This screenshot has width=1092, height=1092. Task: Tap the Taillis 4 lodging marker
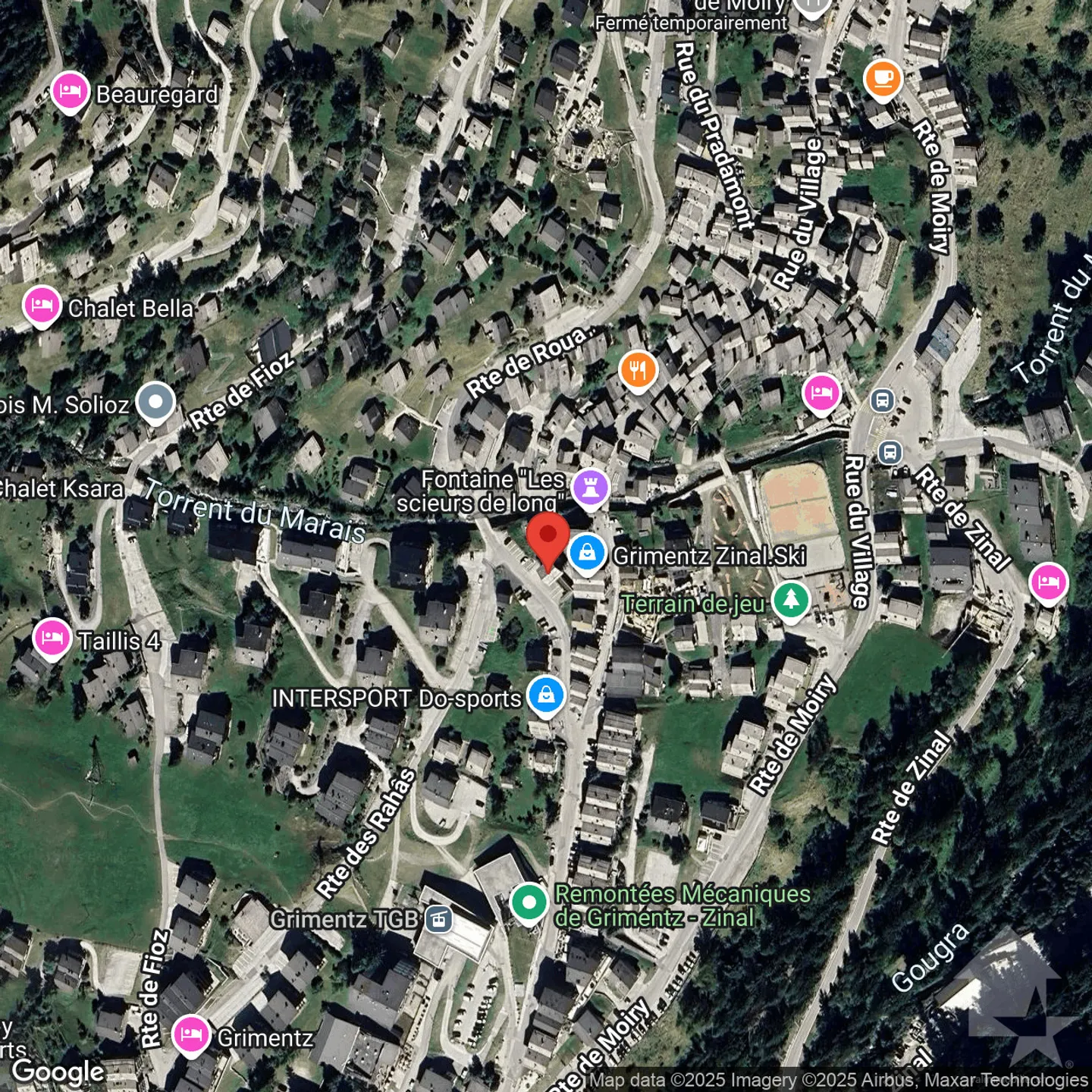52,639
